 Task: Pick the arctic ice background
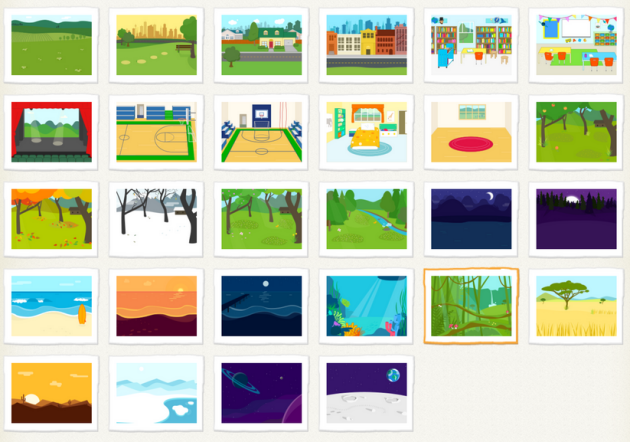(155, 392)
